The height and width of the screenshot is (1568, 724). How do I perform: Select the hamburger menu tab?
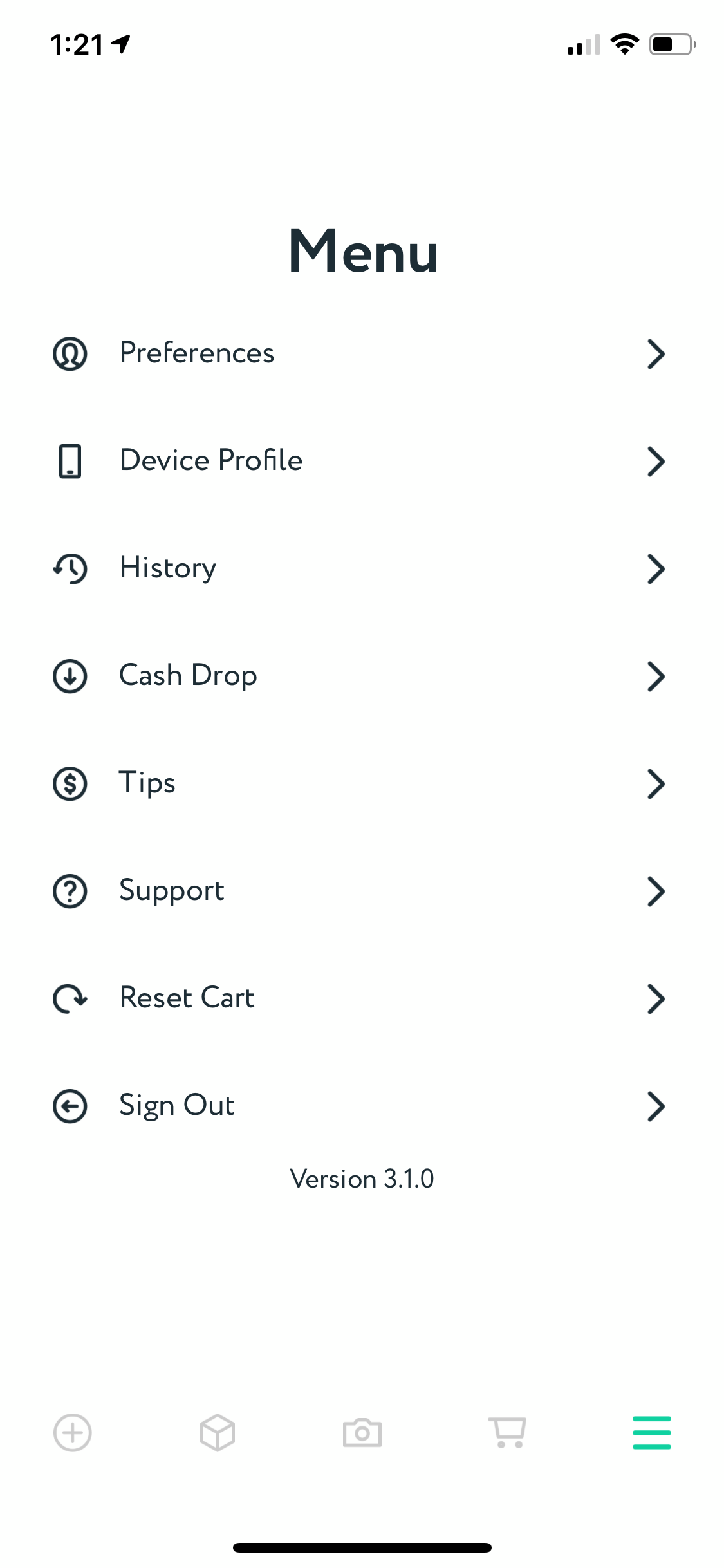coord(652,1433)
